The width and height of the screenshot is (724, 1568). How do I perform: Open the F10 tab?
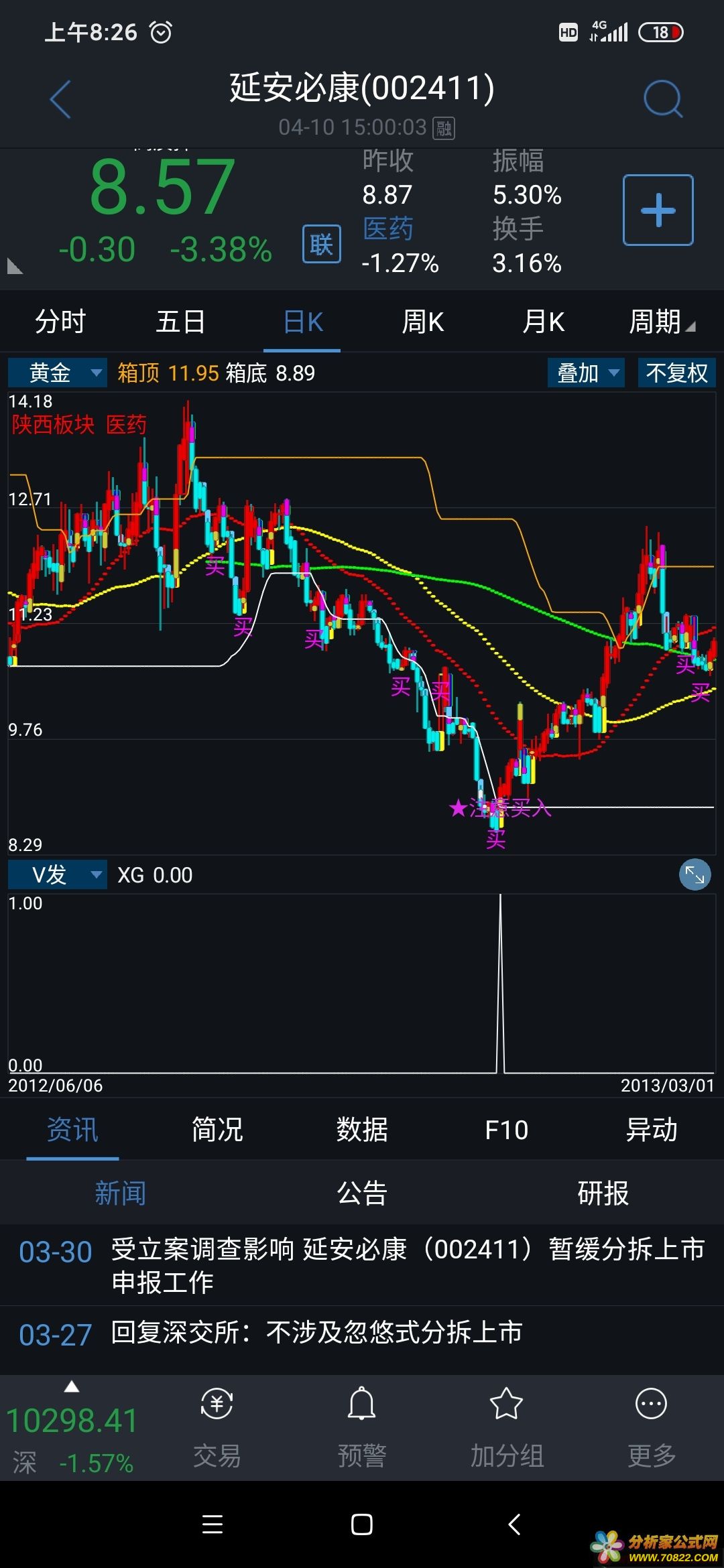tap(507, 1130)
